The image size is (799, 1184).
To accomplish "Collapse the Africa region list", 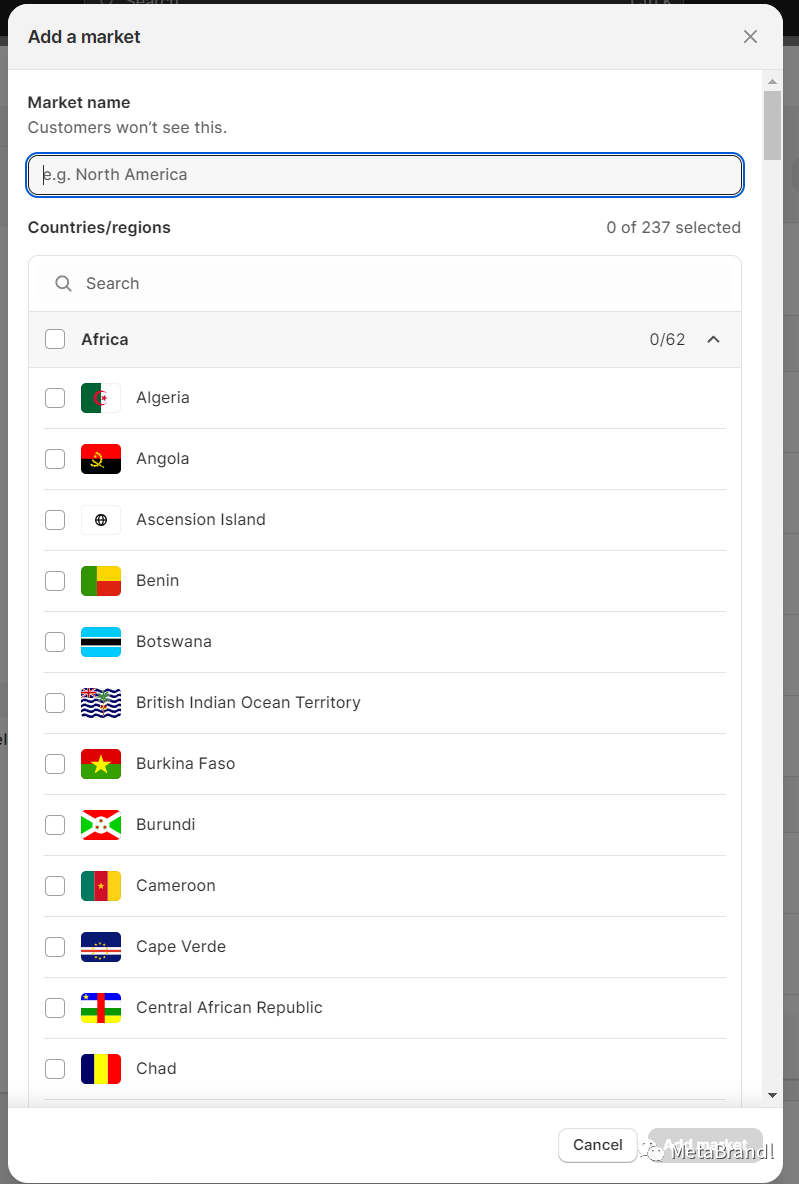I will (713, 340).
